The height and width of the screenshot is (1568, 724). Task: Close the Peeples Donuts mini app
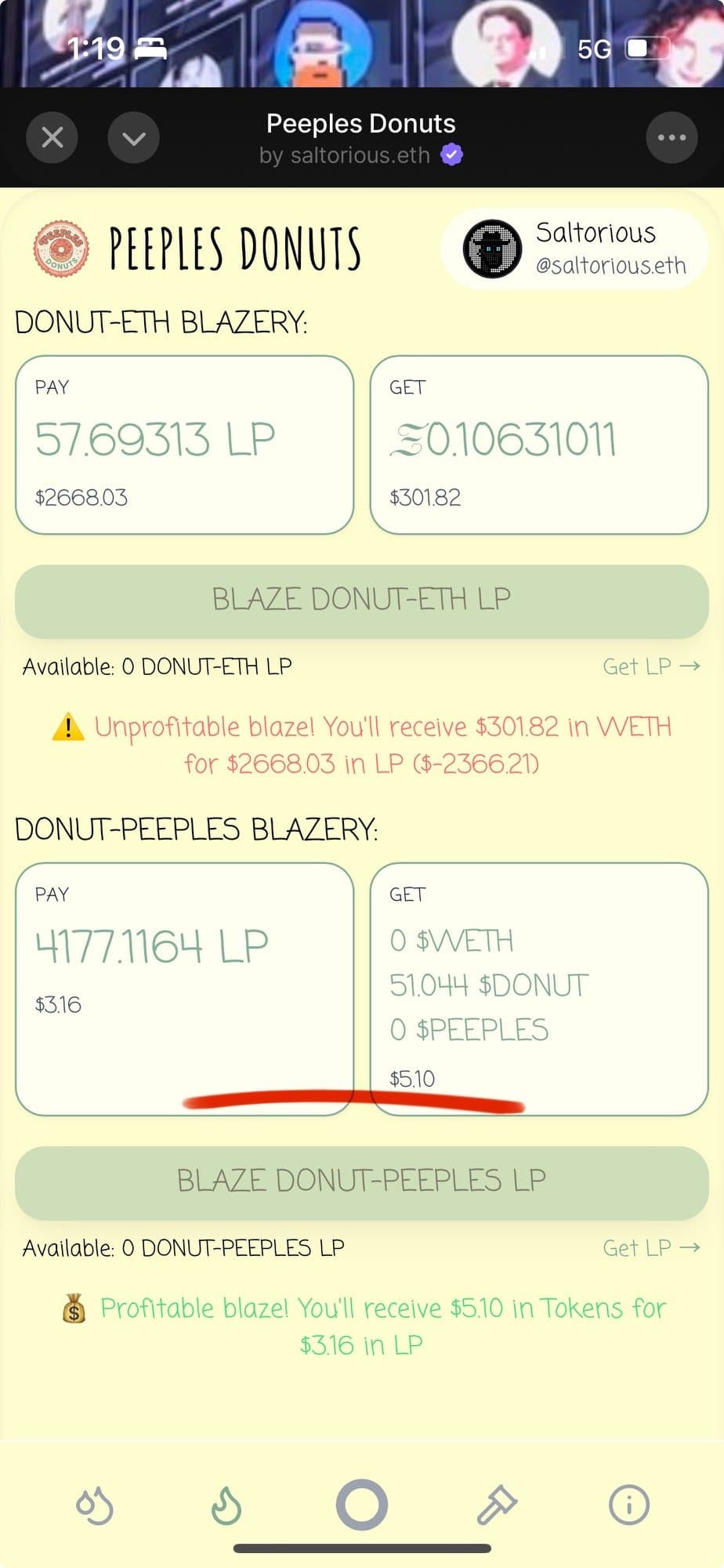point(52,138)
